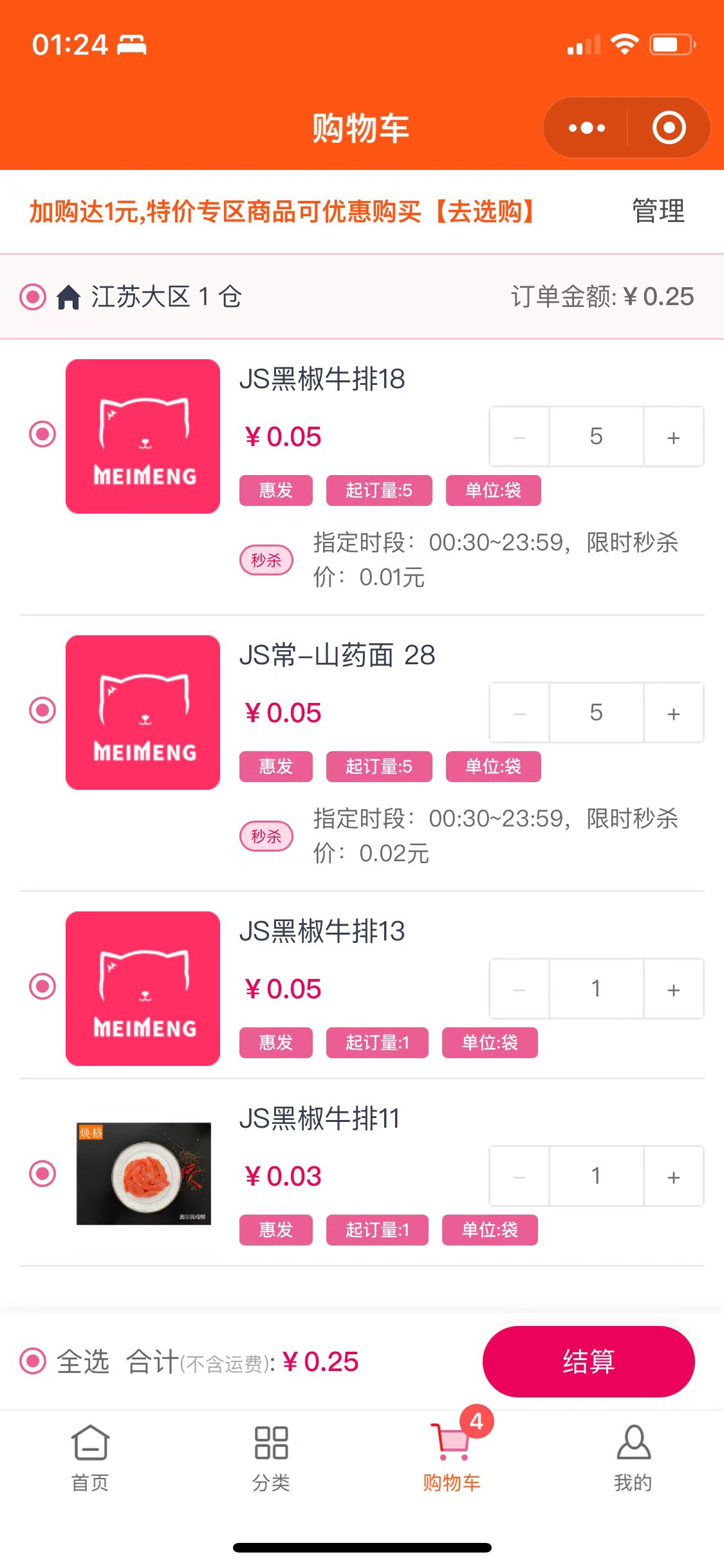Tap 结算 to check out
Screen dimensions: 724x1568
[588, 1361]
